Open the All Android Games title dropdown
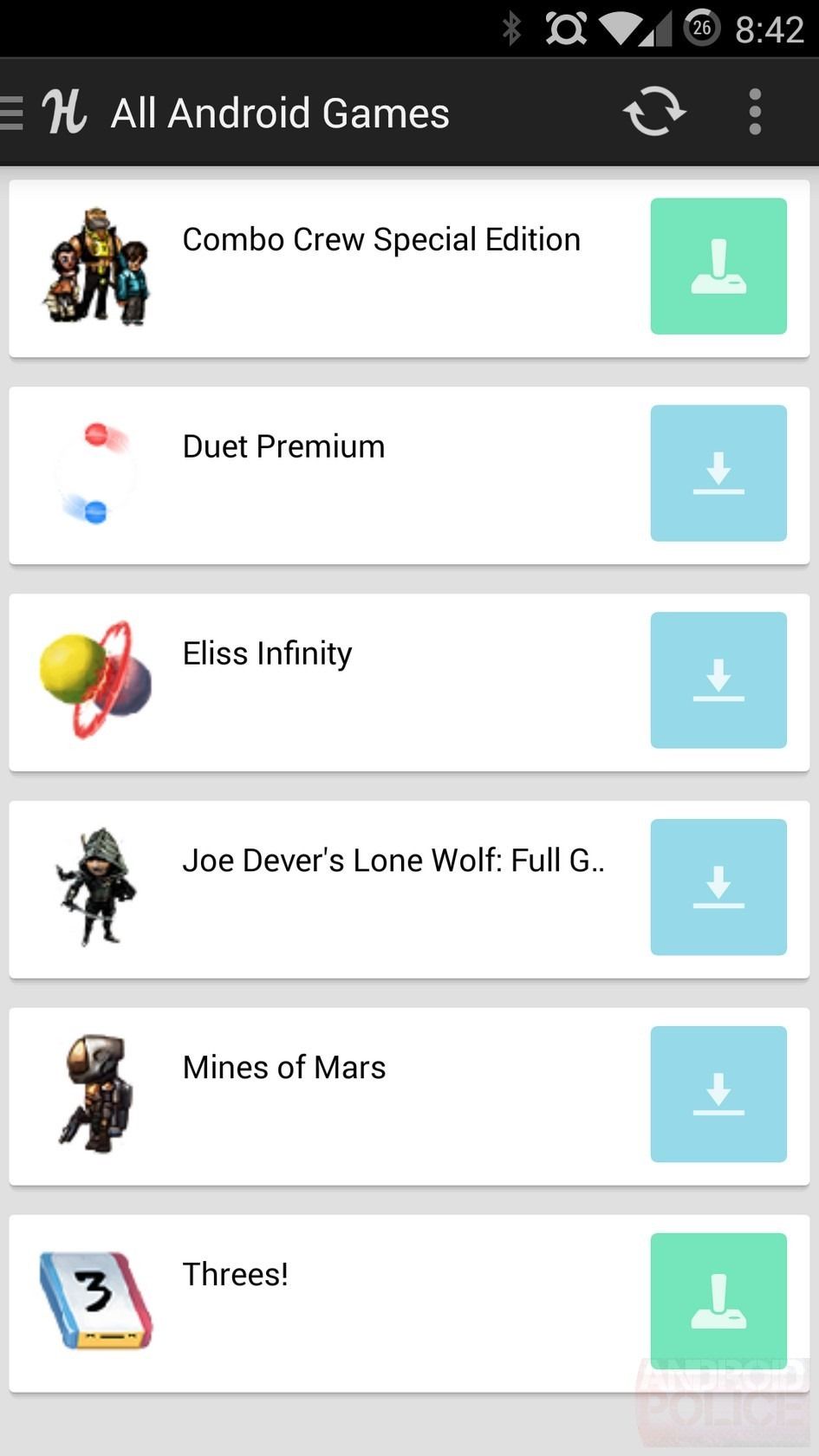Image resolution: width=819 pixels, height=1456 pixels. tap(279, 111)
